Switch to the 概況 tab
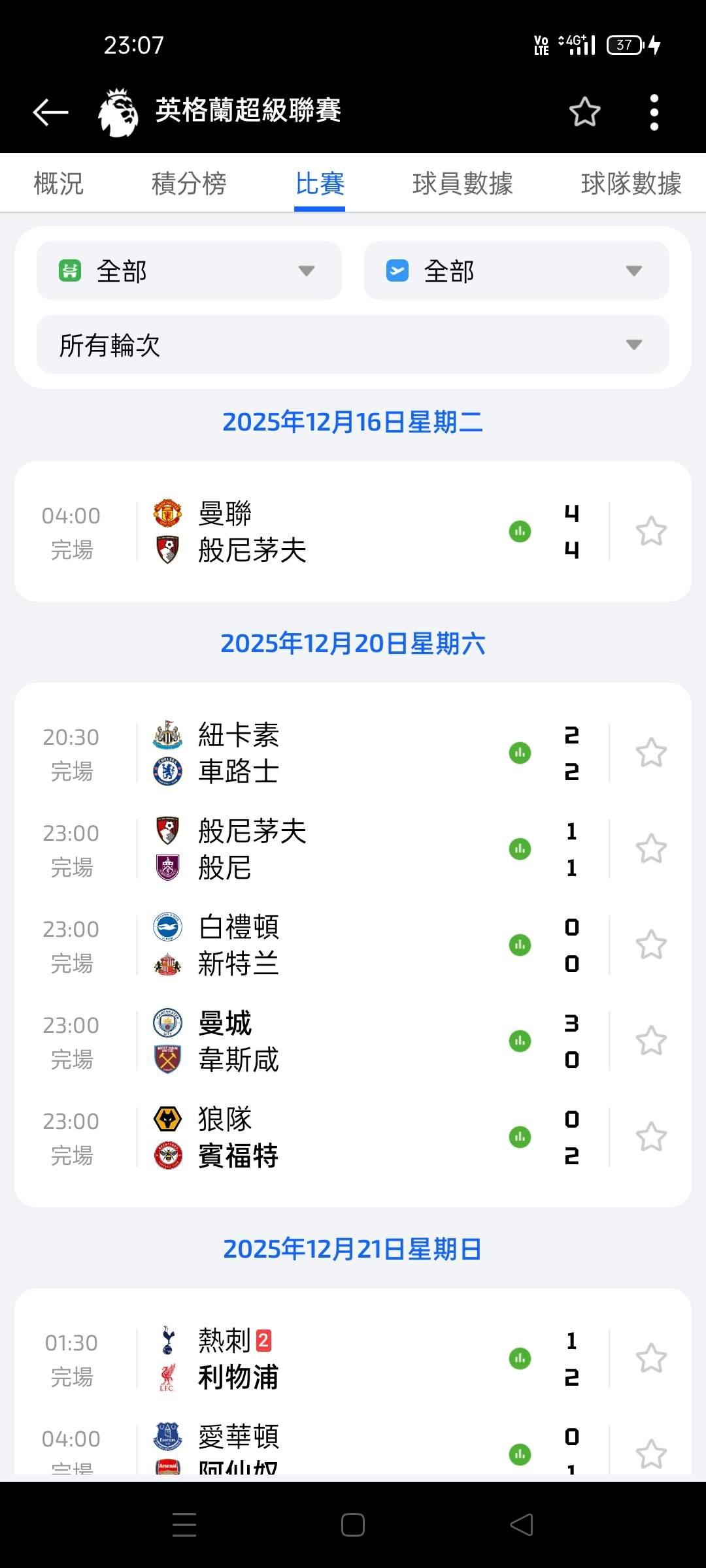Screen dimensions: 706x1568 pyautogui.click(x=59, y=184)
